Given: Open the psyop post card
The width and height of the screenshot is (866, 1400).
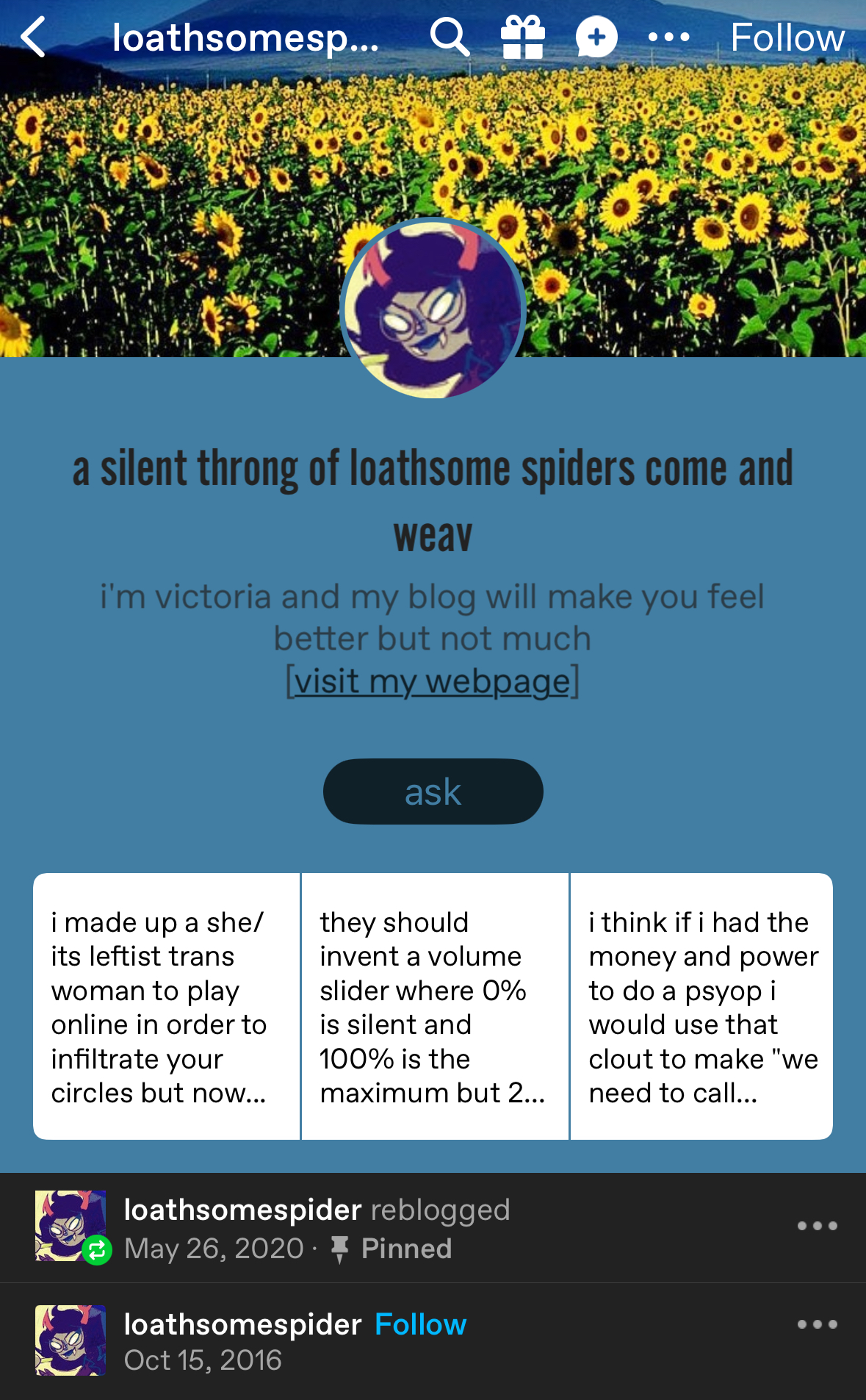Looking at the screenshot, I should pos(701,1007).
